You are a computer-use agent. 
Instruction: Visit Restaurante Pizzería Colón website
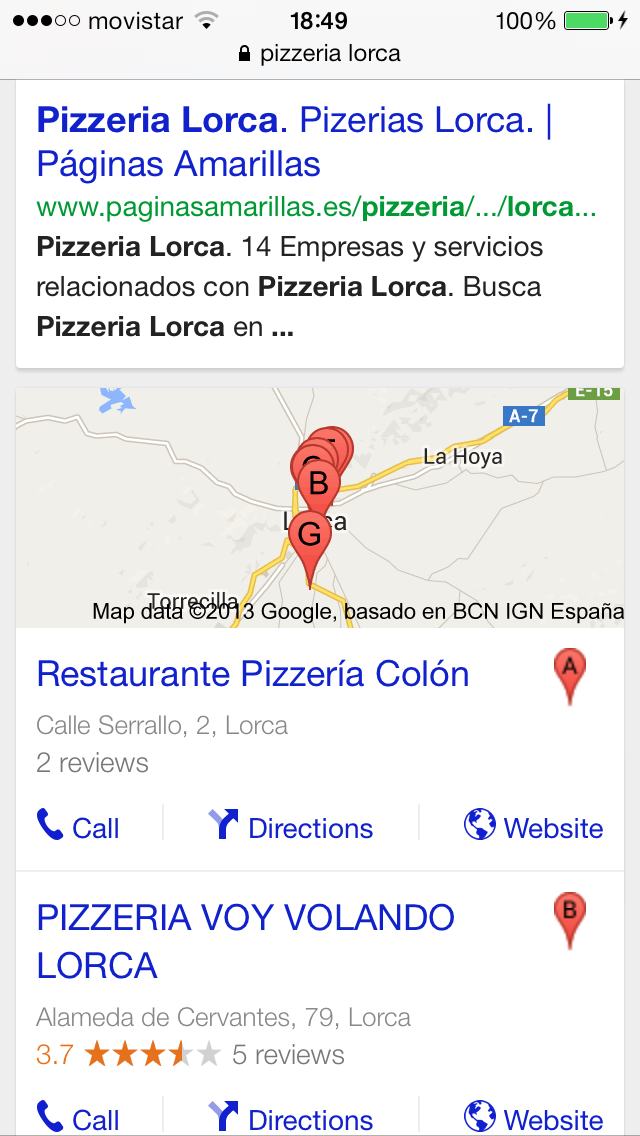(534, 828)
